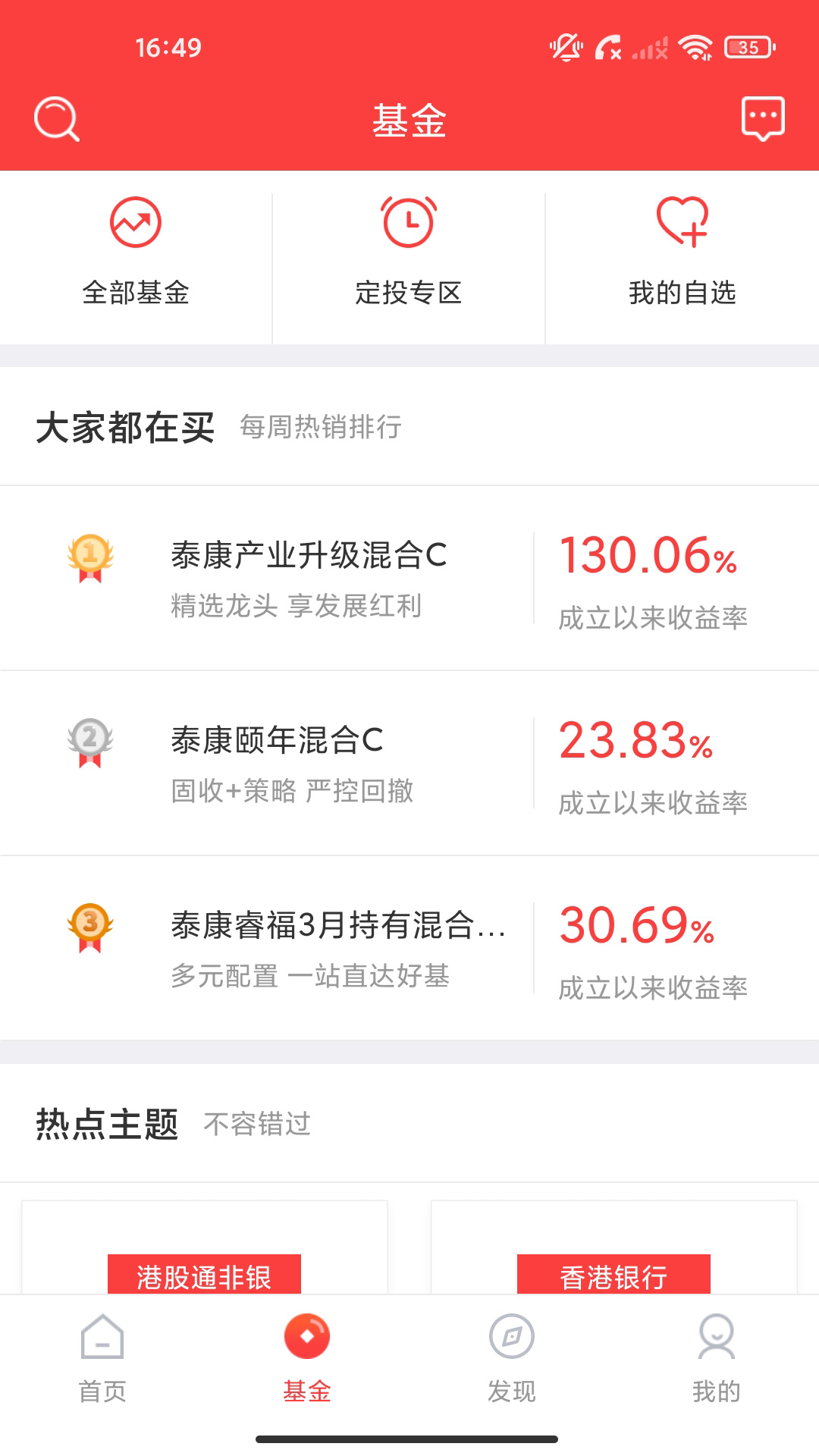819x1456 pixels.
Task: Tap the 定投专区 alarm clock icon
Action: (x=409, y=222)
